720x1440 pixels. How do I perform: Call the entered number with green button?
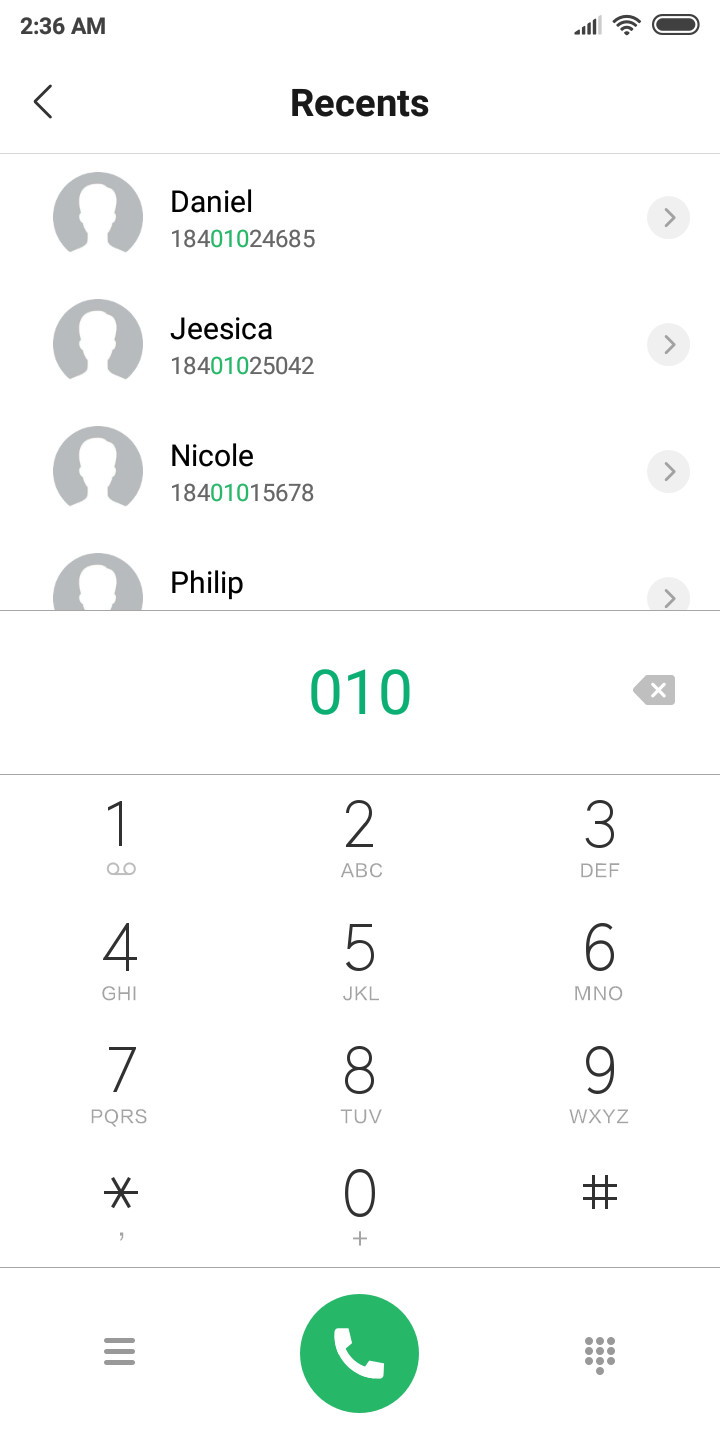(x=360, y=1353)
